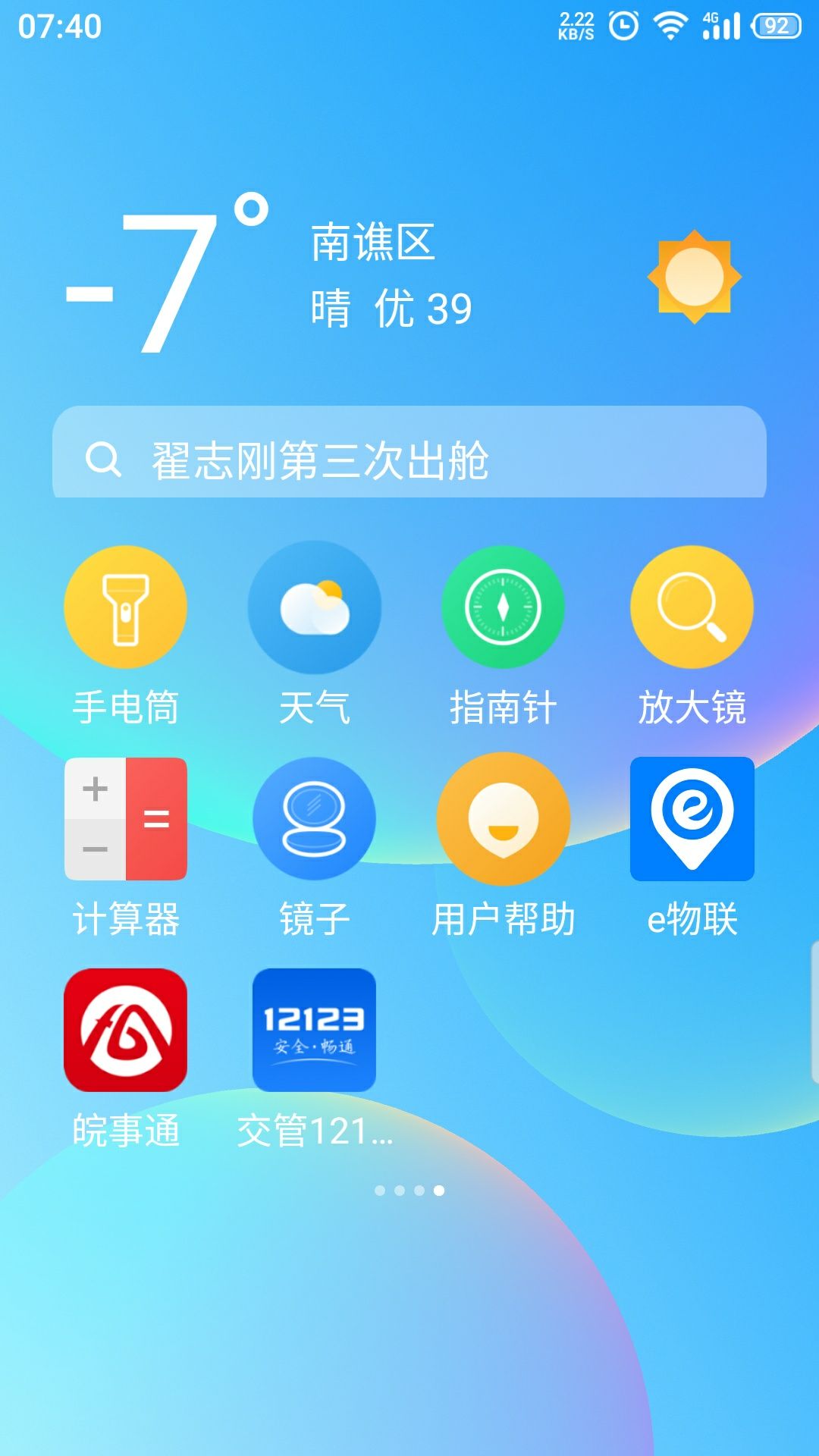Open the 用户帮助 user help app
This screenshot has width=819, height=1456.
(503, 819)
